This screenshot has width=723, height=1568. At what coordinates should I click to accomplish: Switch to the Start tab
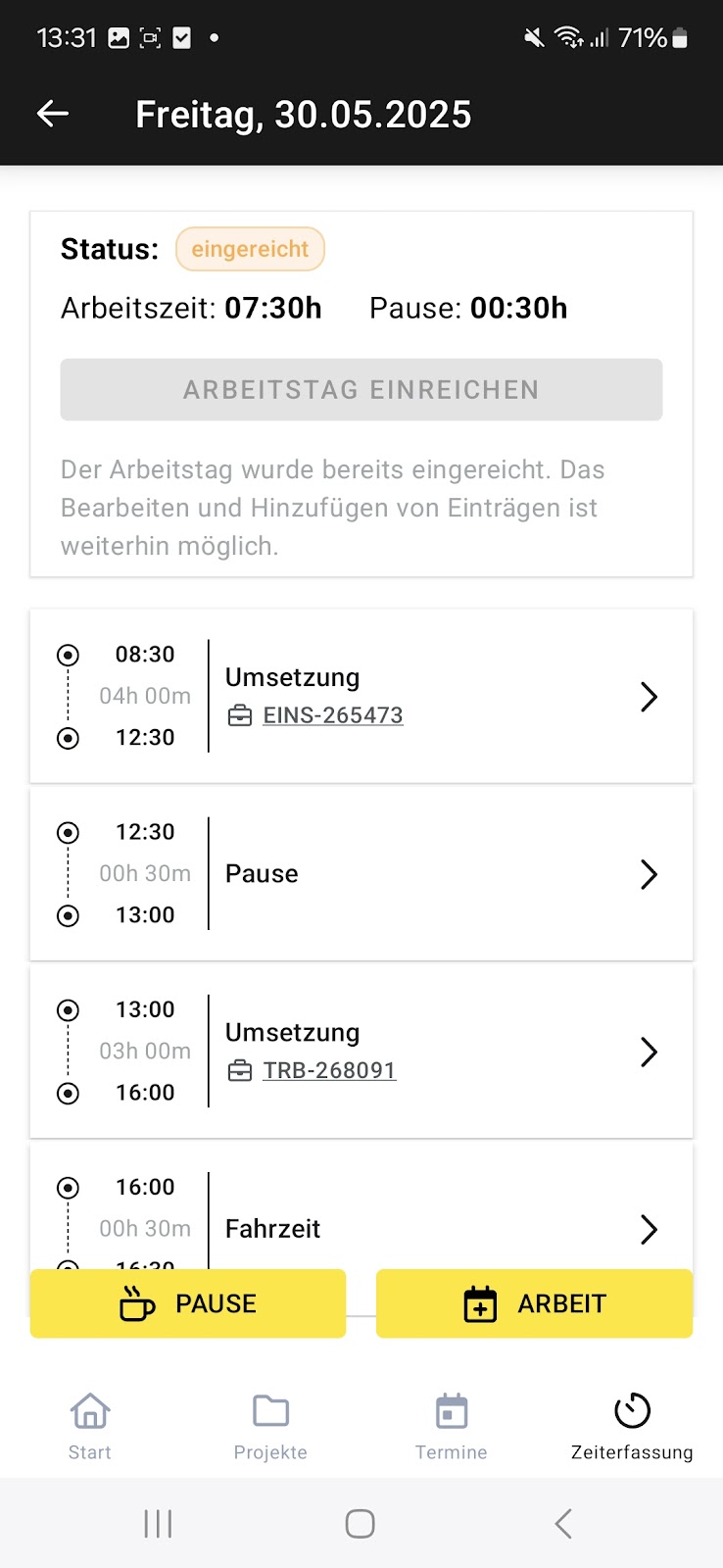click(90, 1426)
